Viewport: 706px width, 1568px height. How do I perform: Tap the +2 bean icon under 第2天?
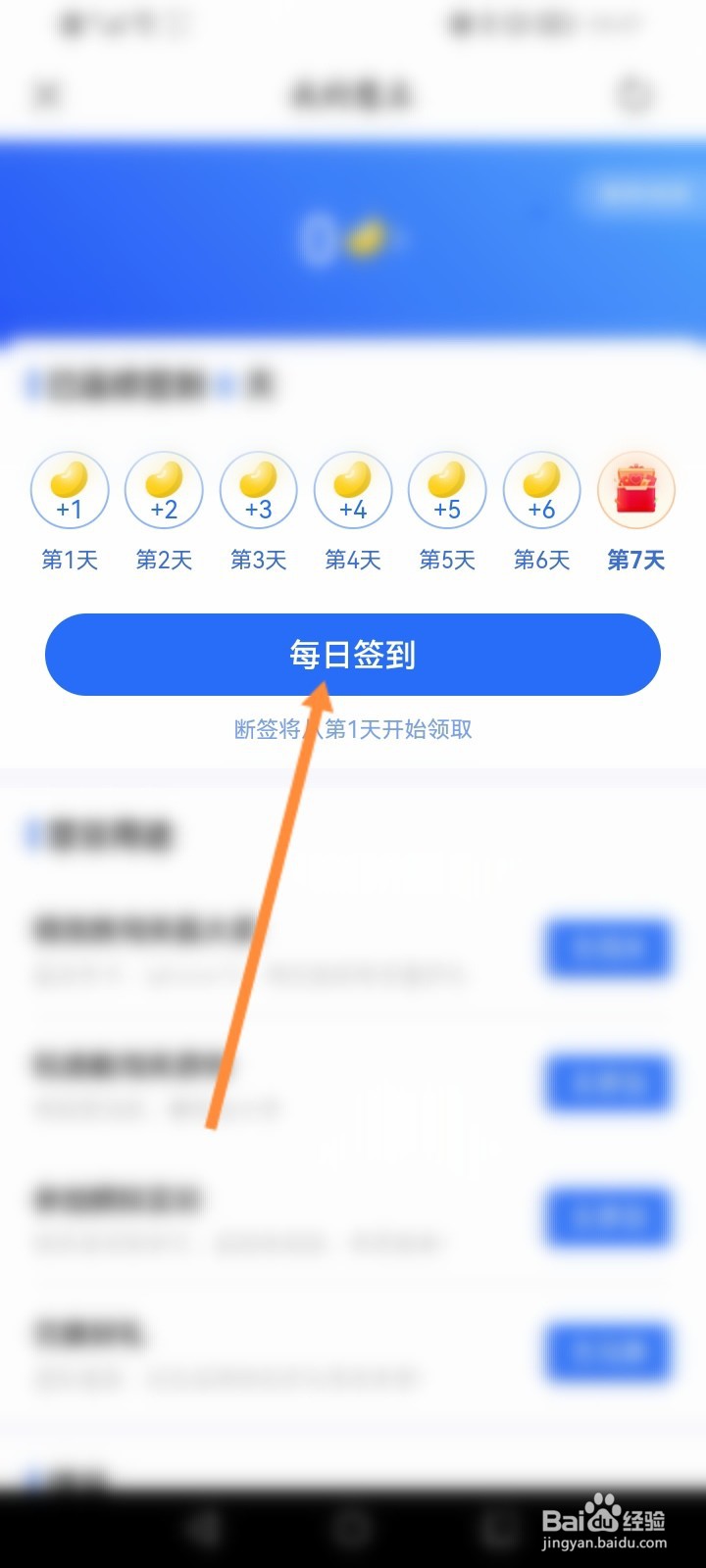tap(163, 490)
